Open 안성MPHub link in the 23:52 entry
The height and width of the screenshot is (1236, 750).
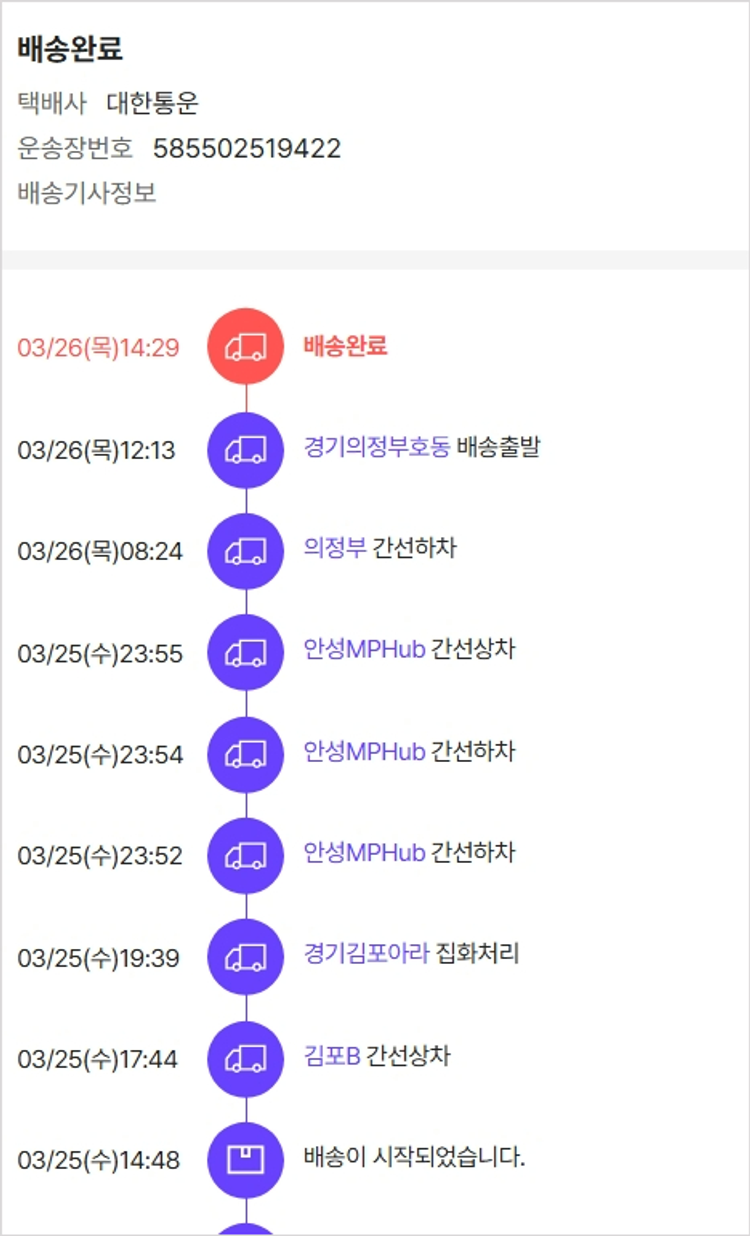[x=364, y=853]
